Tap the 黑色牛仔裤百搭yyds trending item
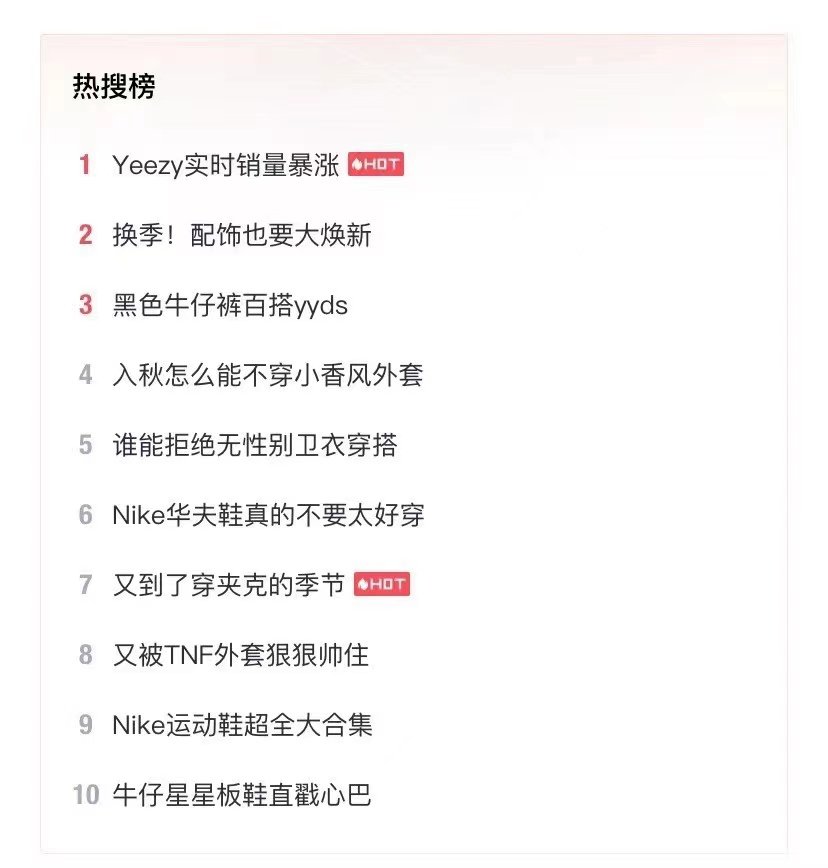The image size is (828, 868). tap(230, 305)
